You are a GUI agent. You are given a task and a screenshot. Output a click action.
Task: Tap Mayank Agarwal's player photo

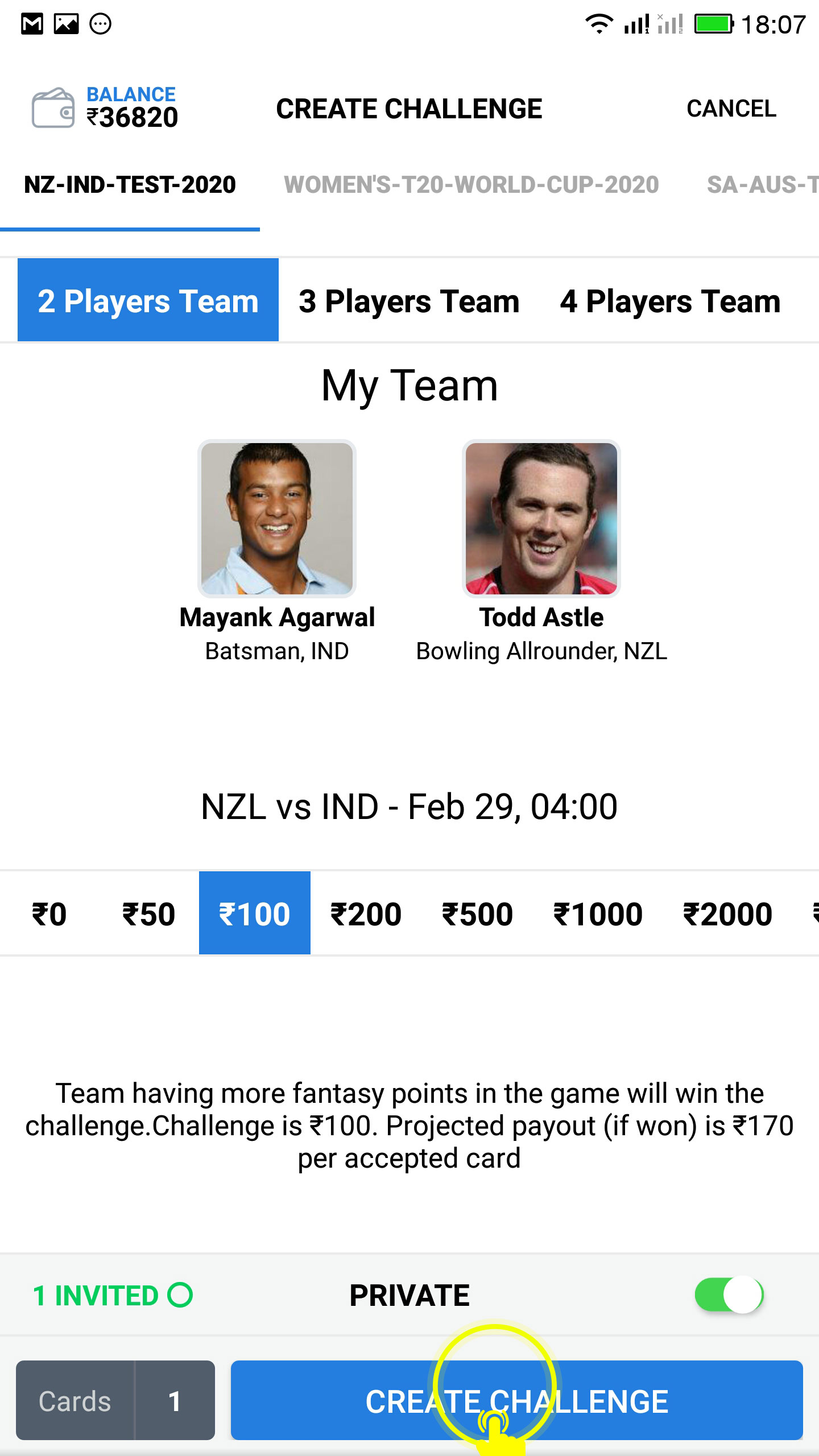[277, 518]
